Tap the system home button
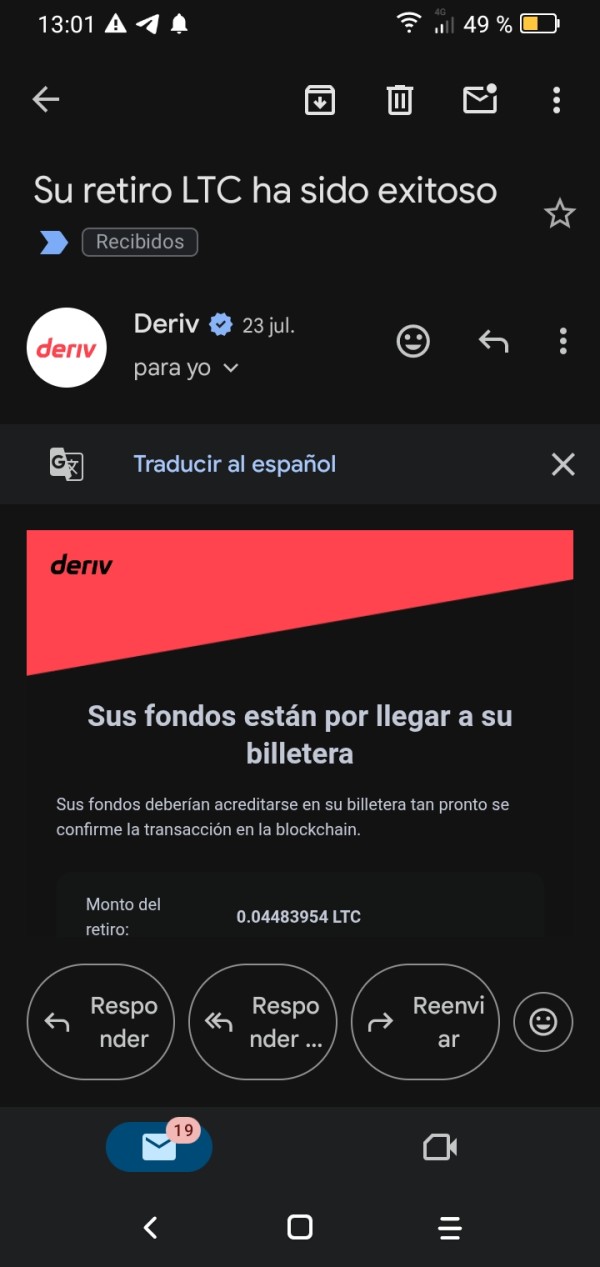 tap(300, 1227)
